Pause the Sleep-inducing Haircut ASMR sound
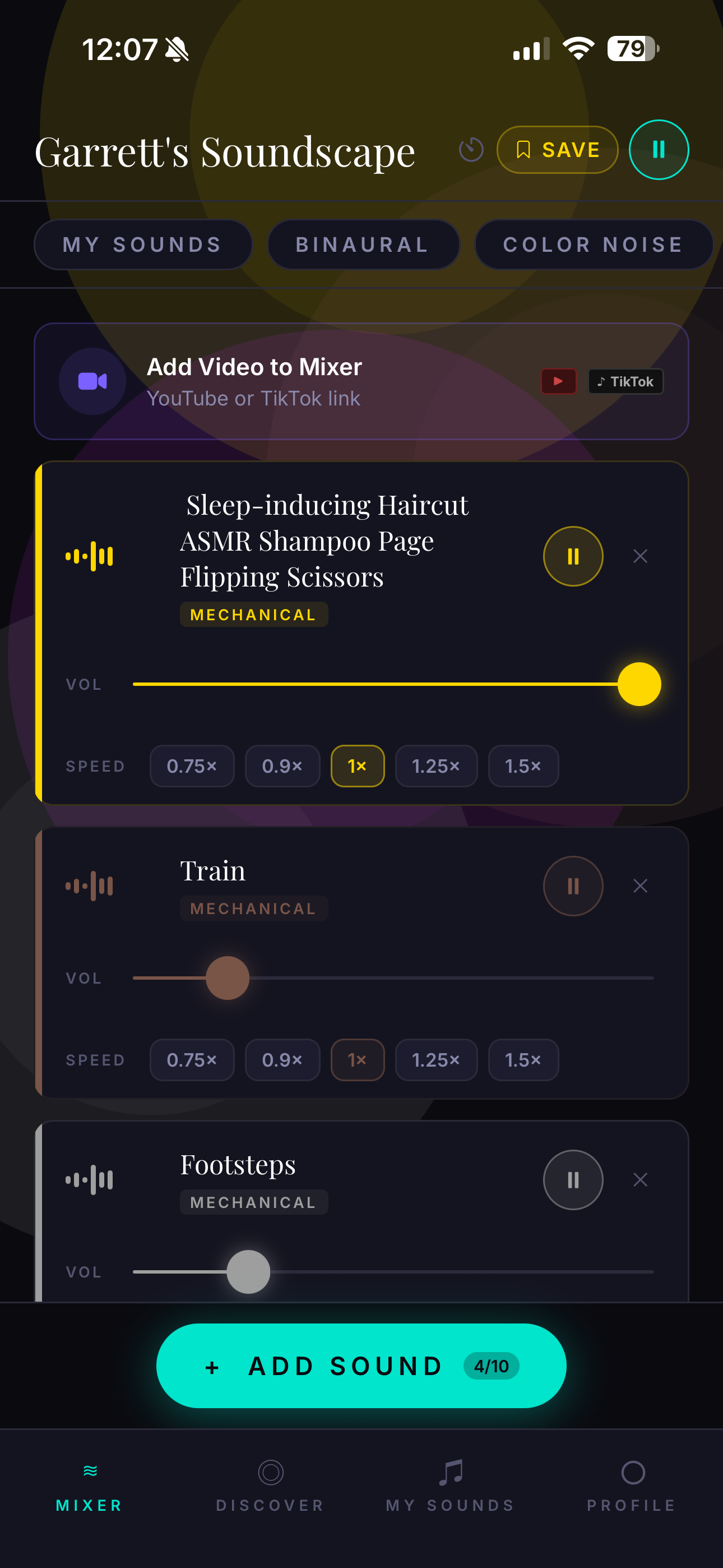The width and height of the screenshot is (723, 1568). 572,556
